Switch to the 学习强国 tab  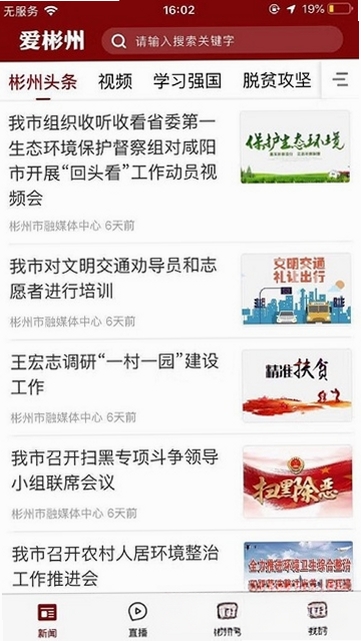[187, 81]
